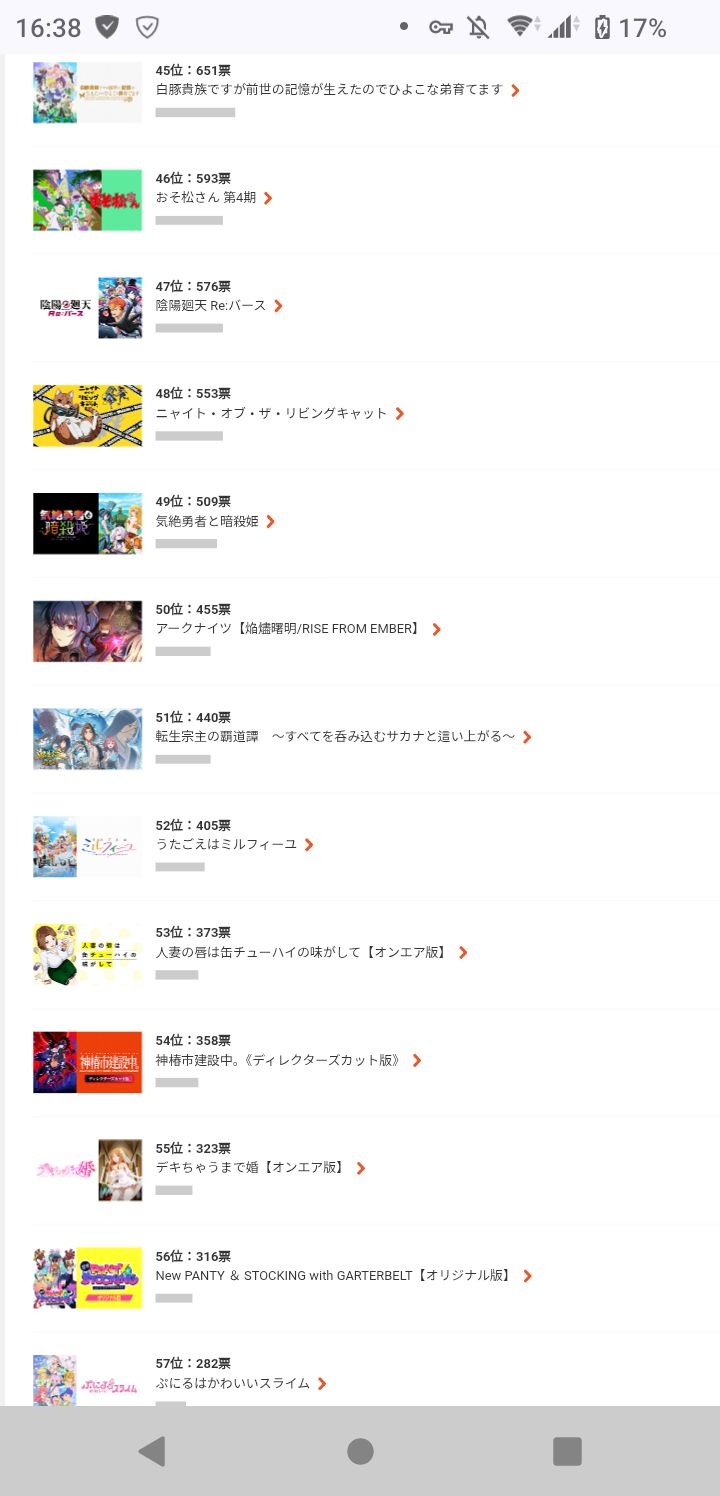Screen dimensions: 720x1496
Task: Open デキちゃうまで婚【オンエア版】 page
Action: (251, 1168)
